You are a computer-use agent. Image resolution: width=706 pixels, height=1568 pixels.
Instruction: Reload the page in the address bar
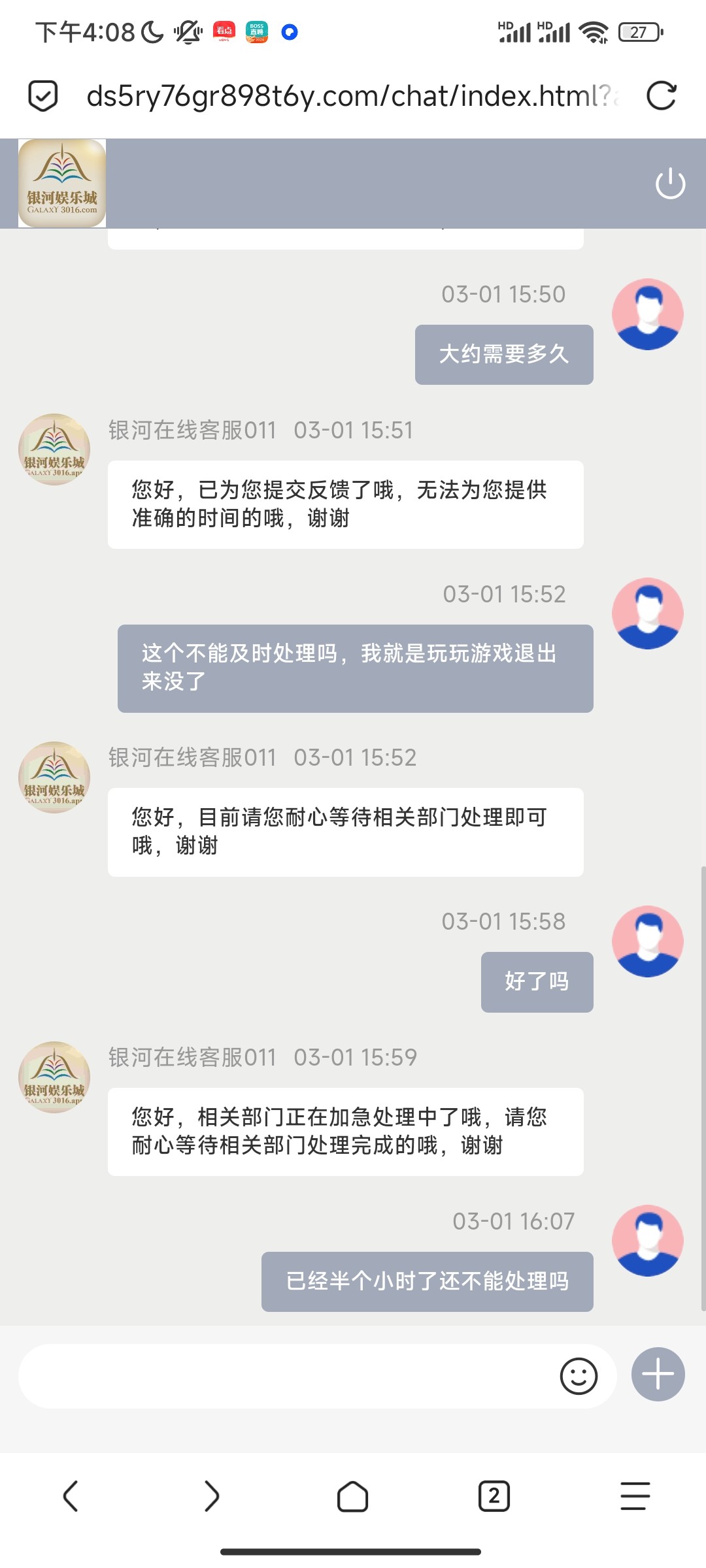[x=661, y=96]
